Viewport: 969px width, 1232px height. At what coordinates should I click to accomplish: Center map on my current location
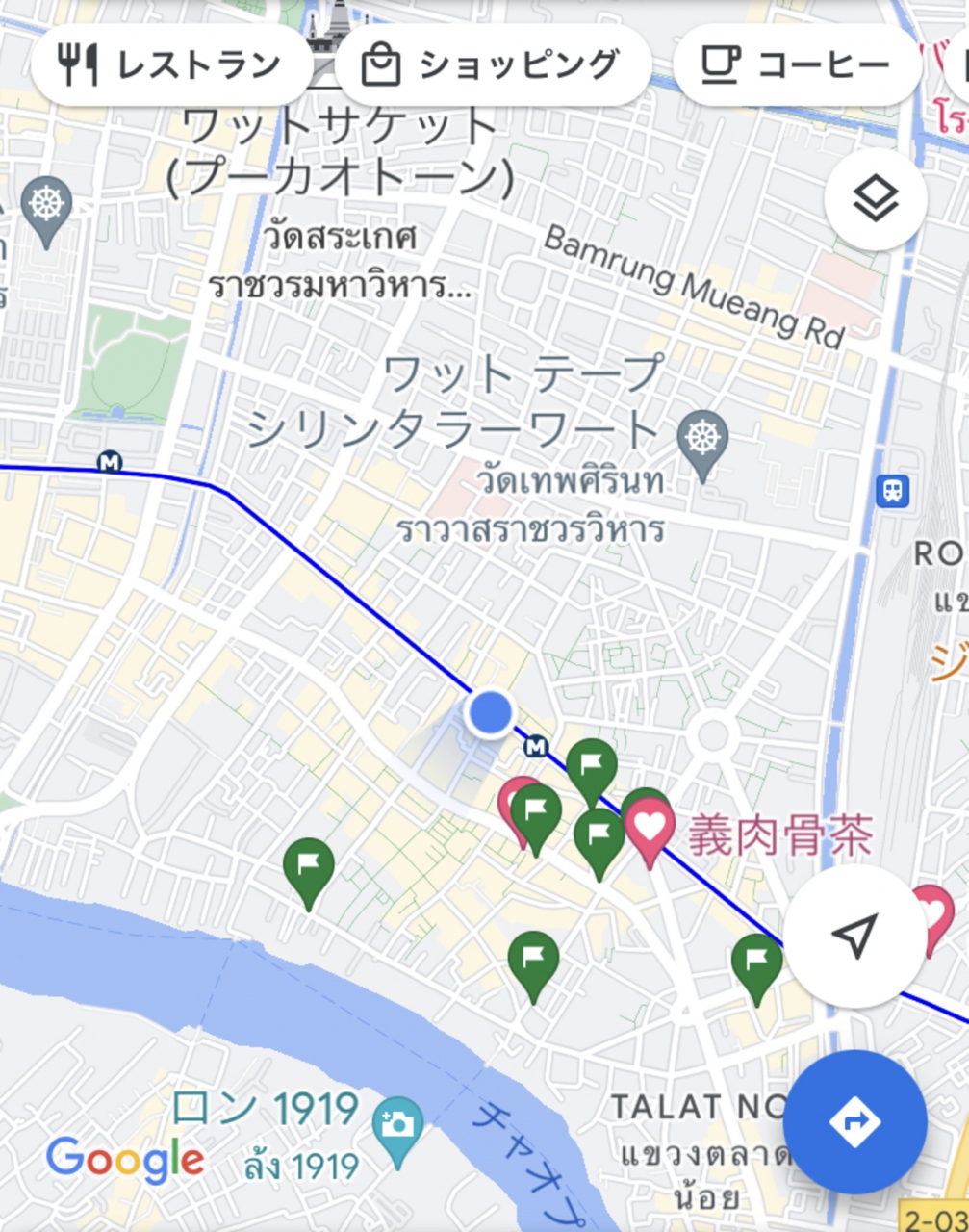coord(854,935)
